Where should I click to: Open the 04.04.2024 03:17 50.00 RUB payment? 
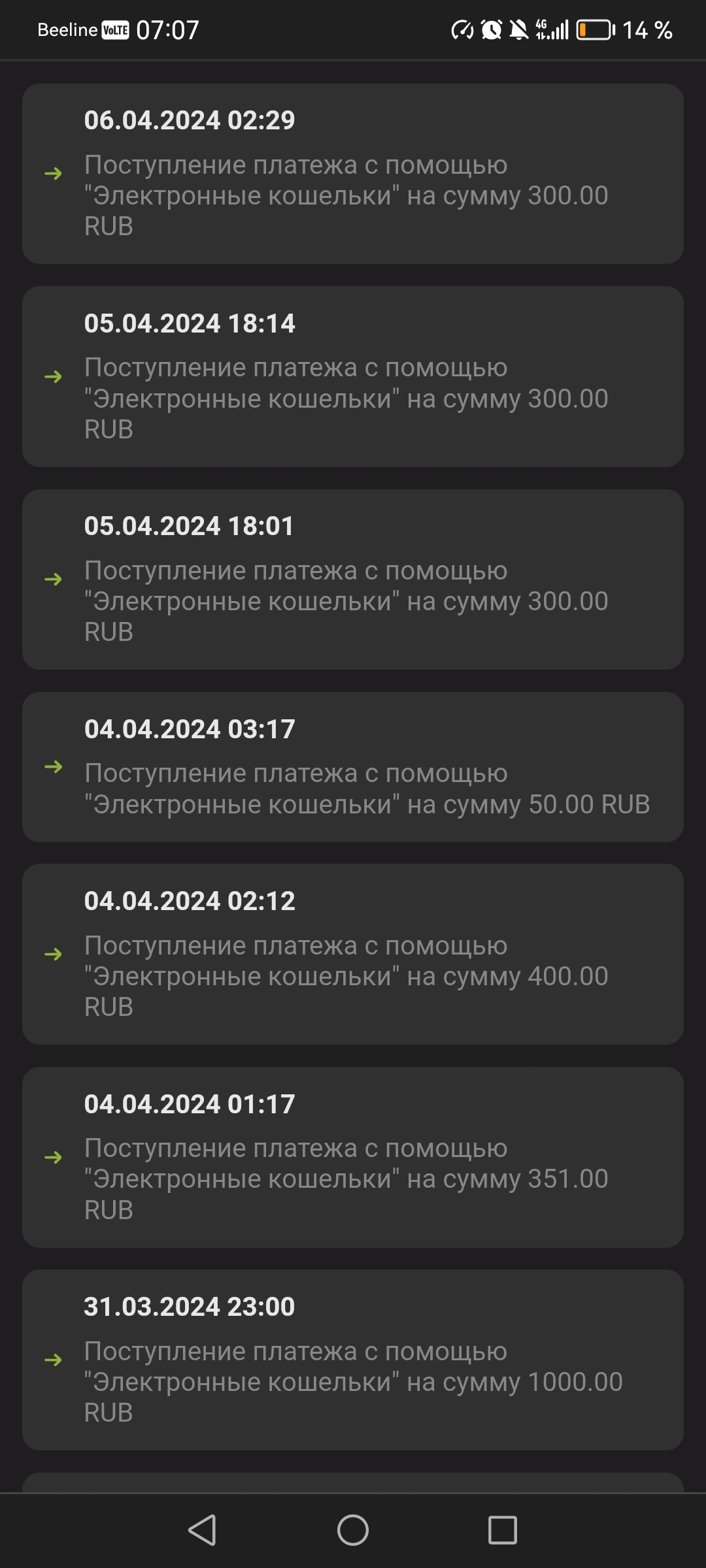click(x=353, y=767)
